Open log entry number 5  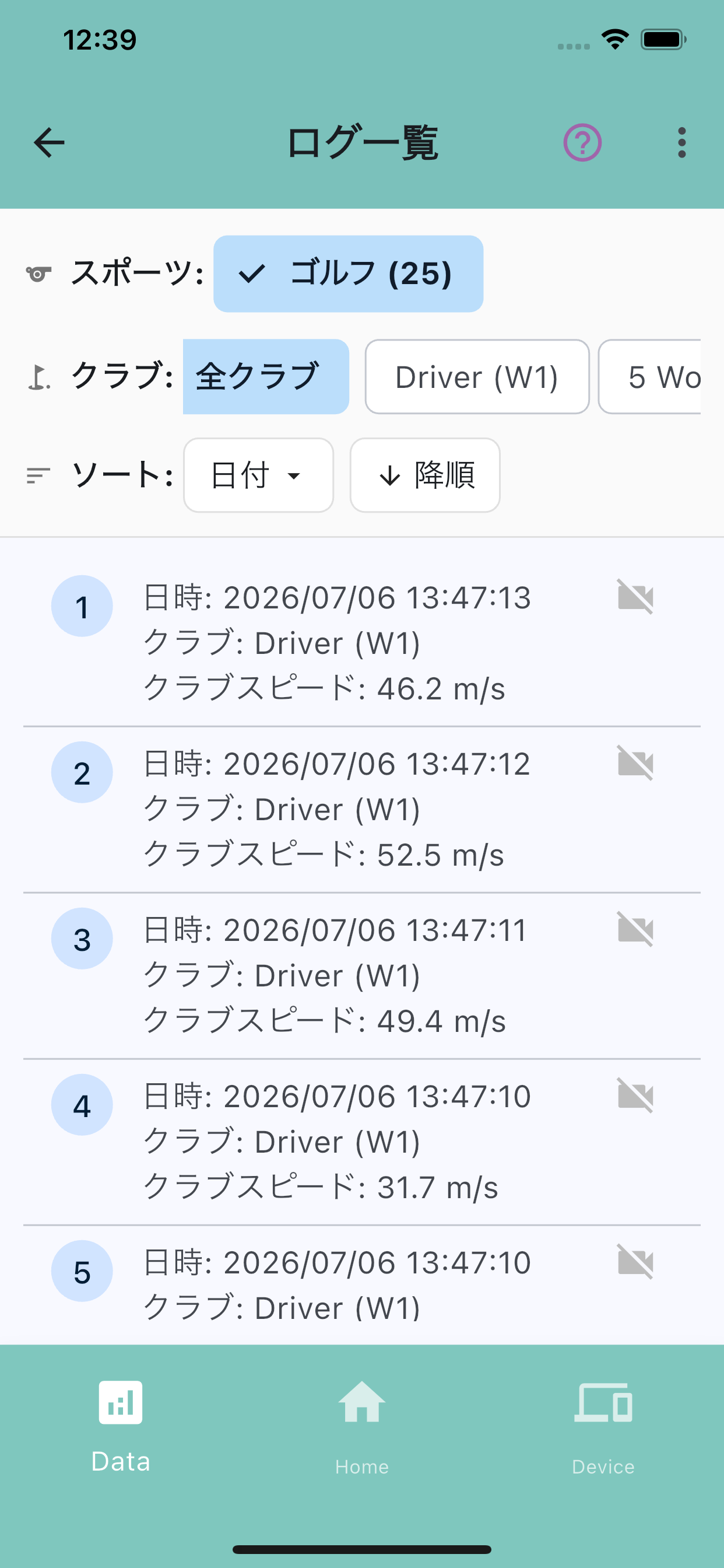pyautogui.click(x=362, y=1284)
